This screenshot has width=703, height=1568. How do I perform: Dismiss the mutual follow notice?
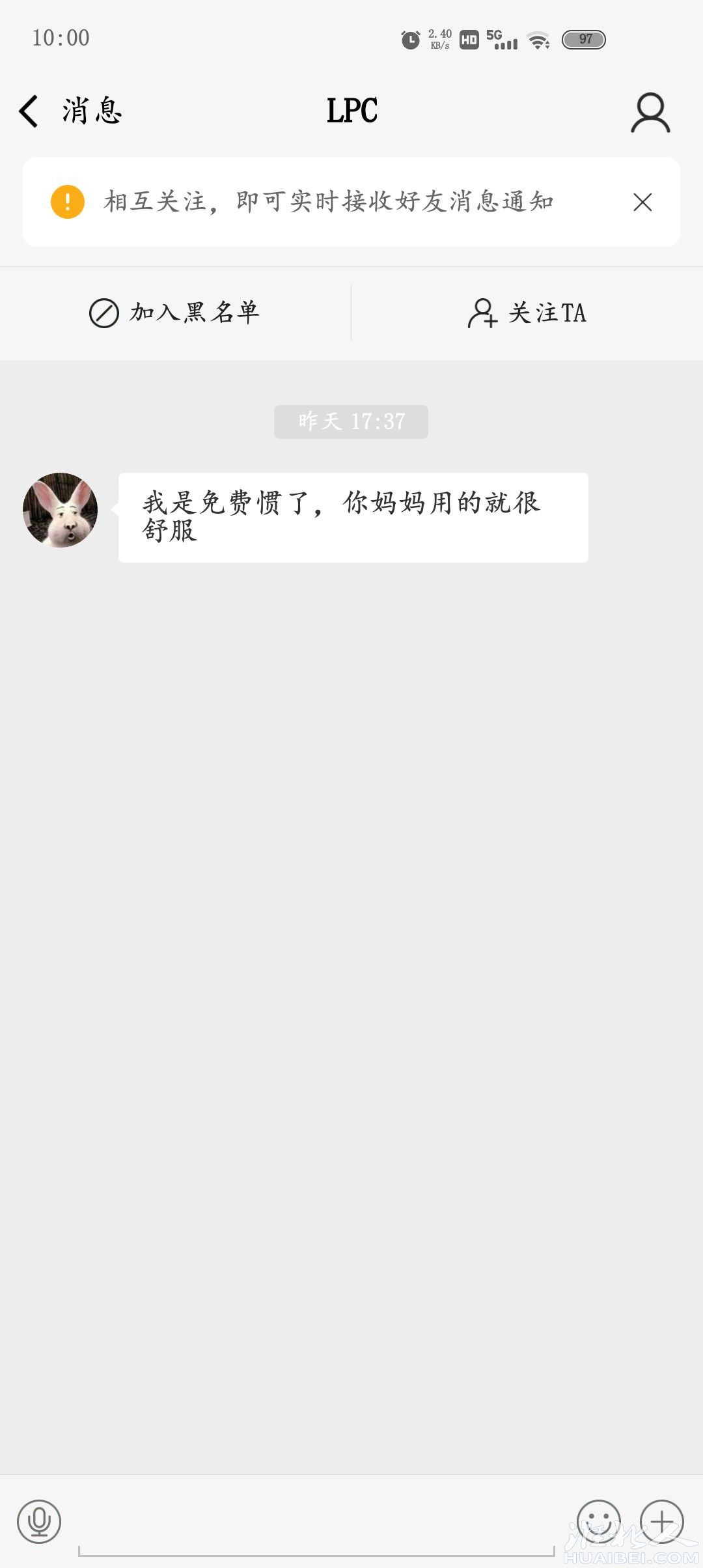[642, 202]
